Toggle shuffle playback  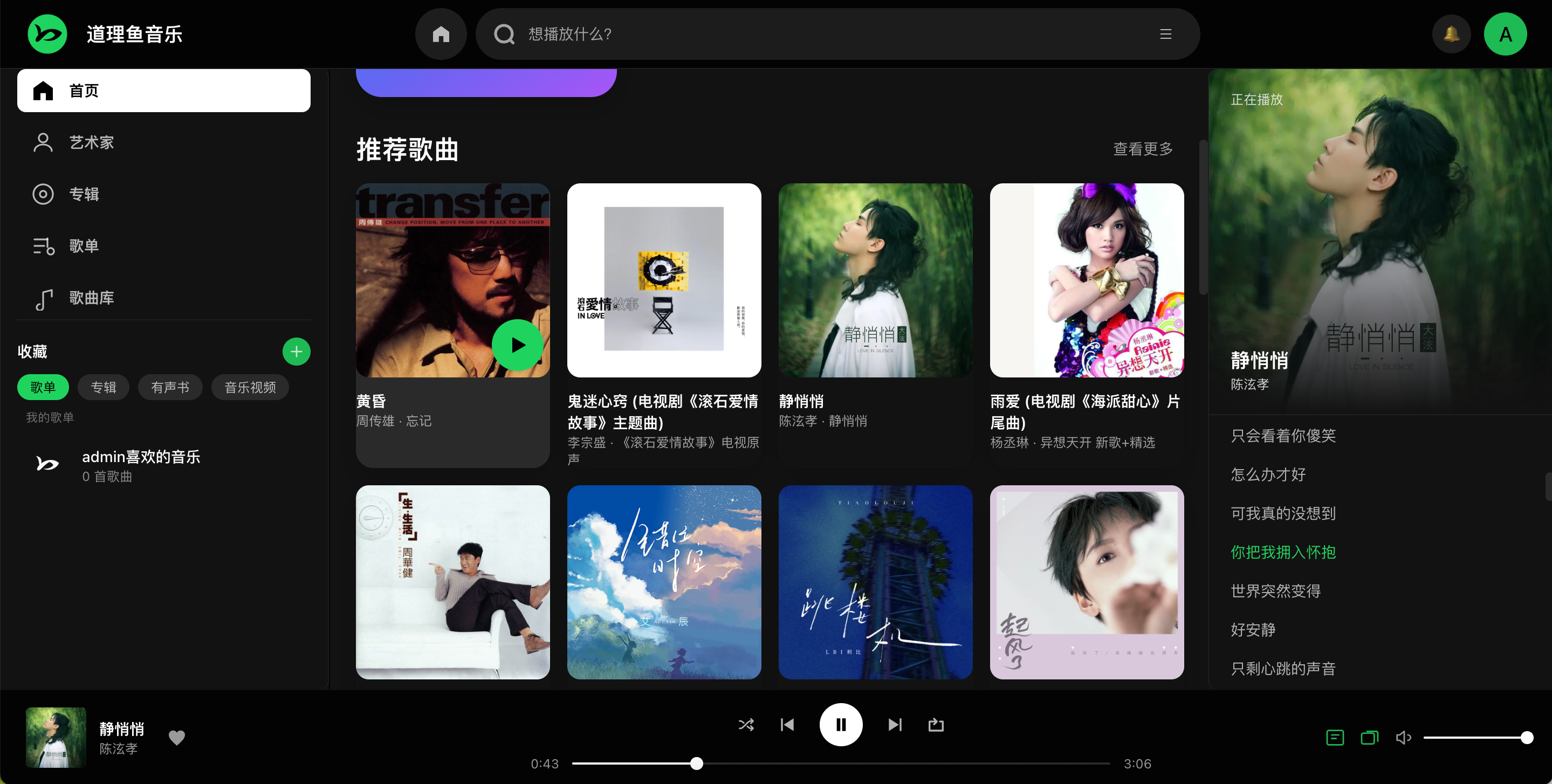(746, 724)
